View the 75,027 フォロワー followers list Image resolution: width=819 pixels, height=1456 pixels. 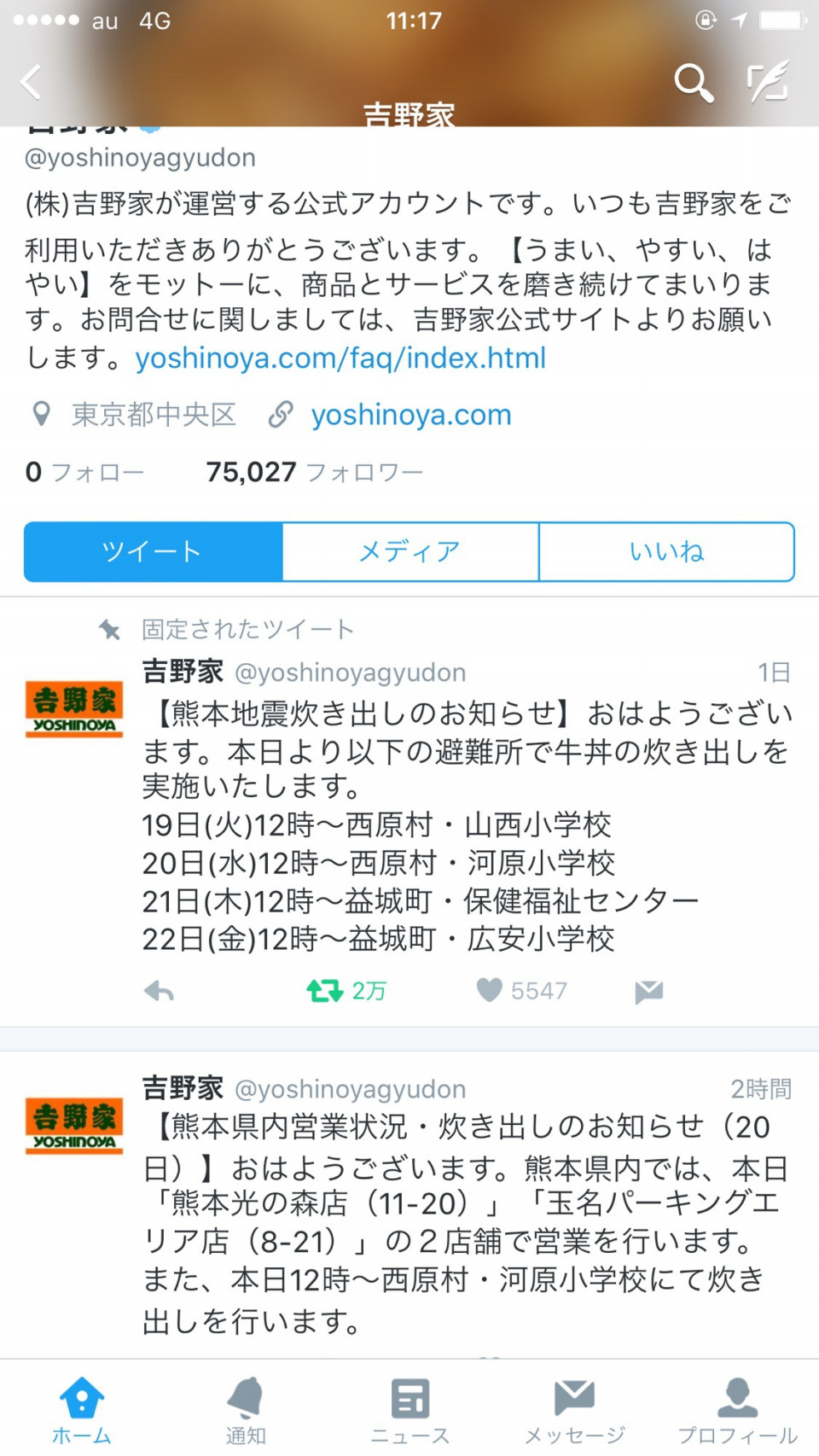point(314,472)
